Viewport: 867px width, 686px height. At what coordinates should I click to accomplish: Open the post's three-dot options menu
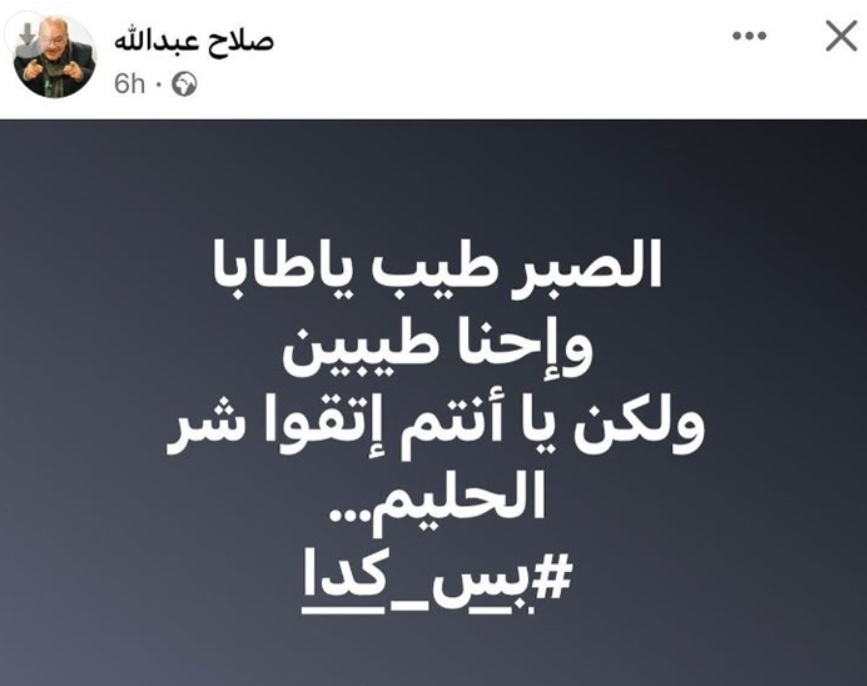(748, 35)
